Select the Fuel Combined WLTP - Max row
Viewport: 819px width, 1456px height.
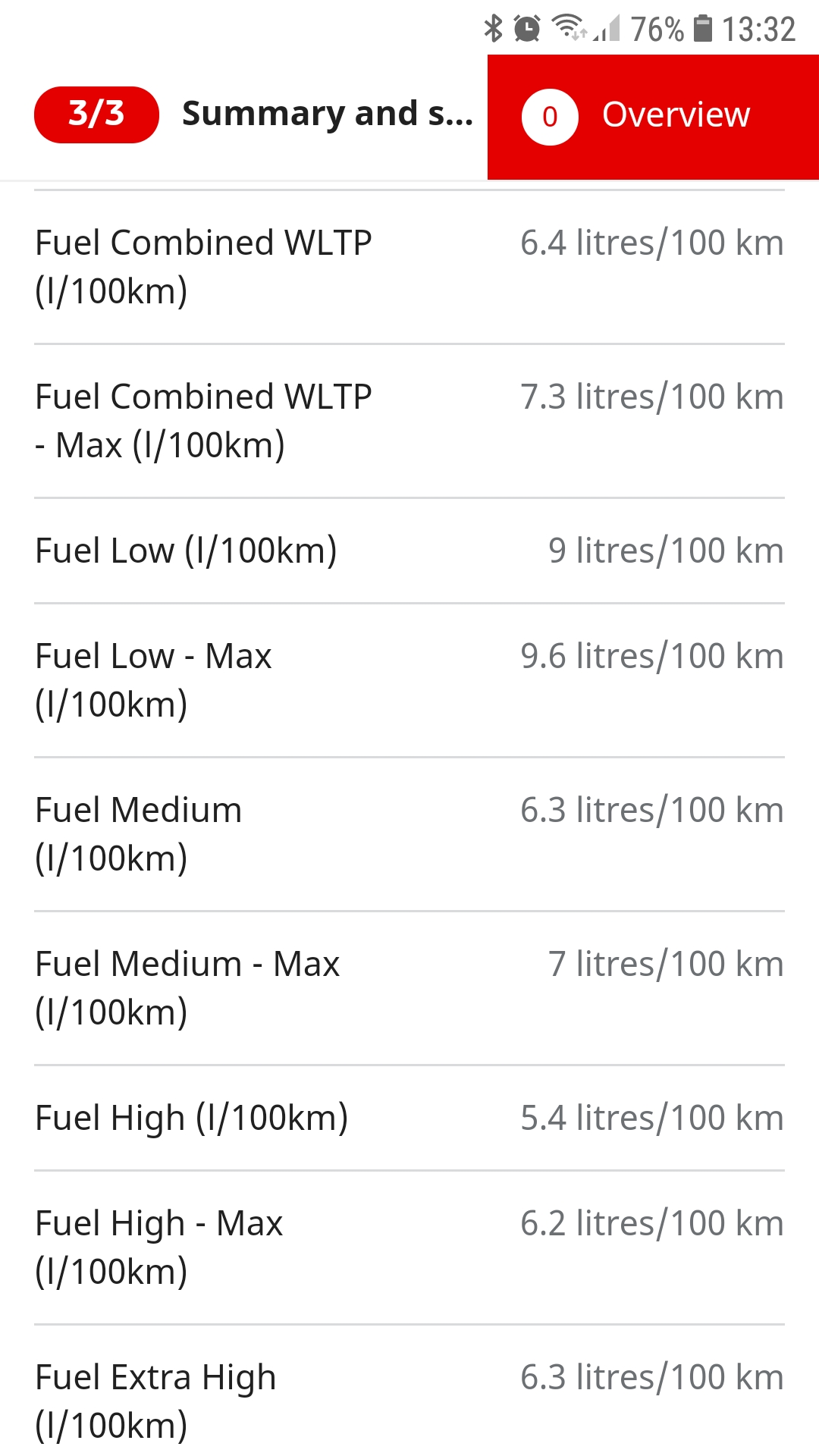coord(409,421)
